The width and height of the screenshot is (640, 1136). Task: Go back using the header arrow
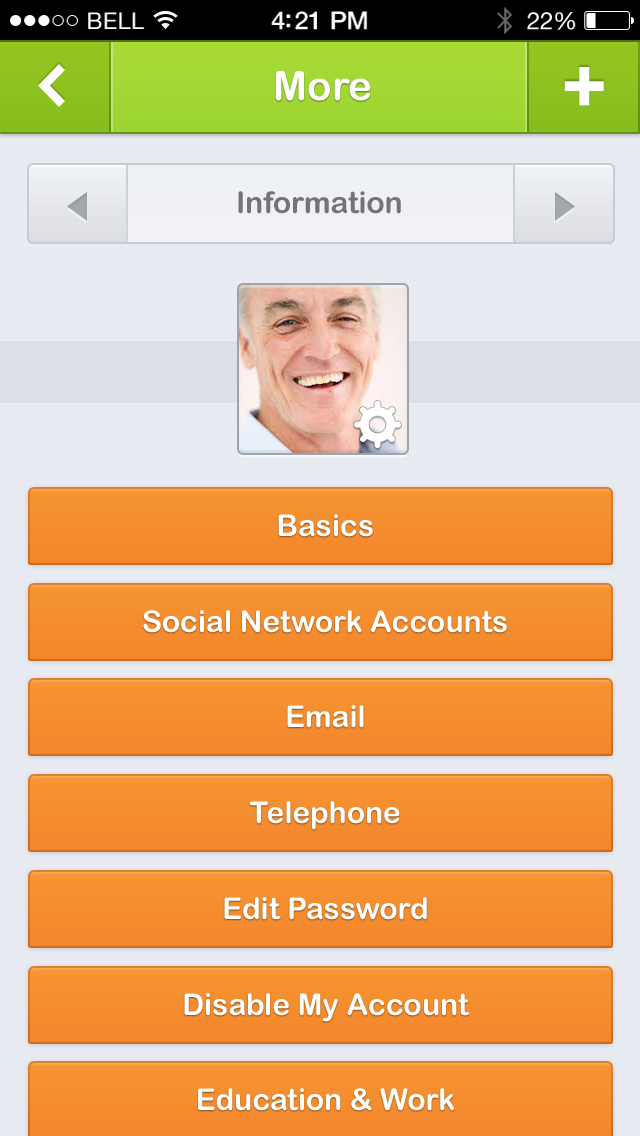(x=54, y=87)
